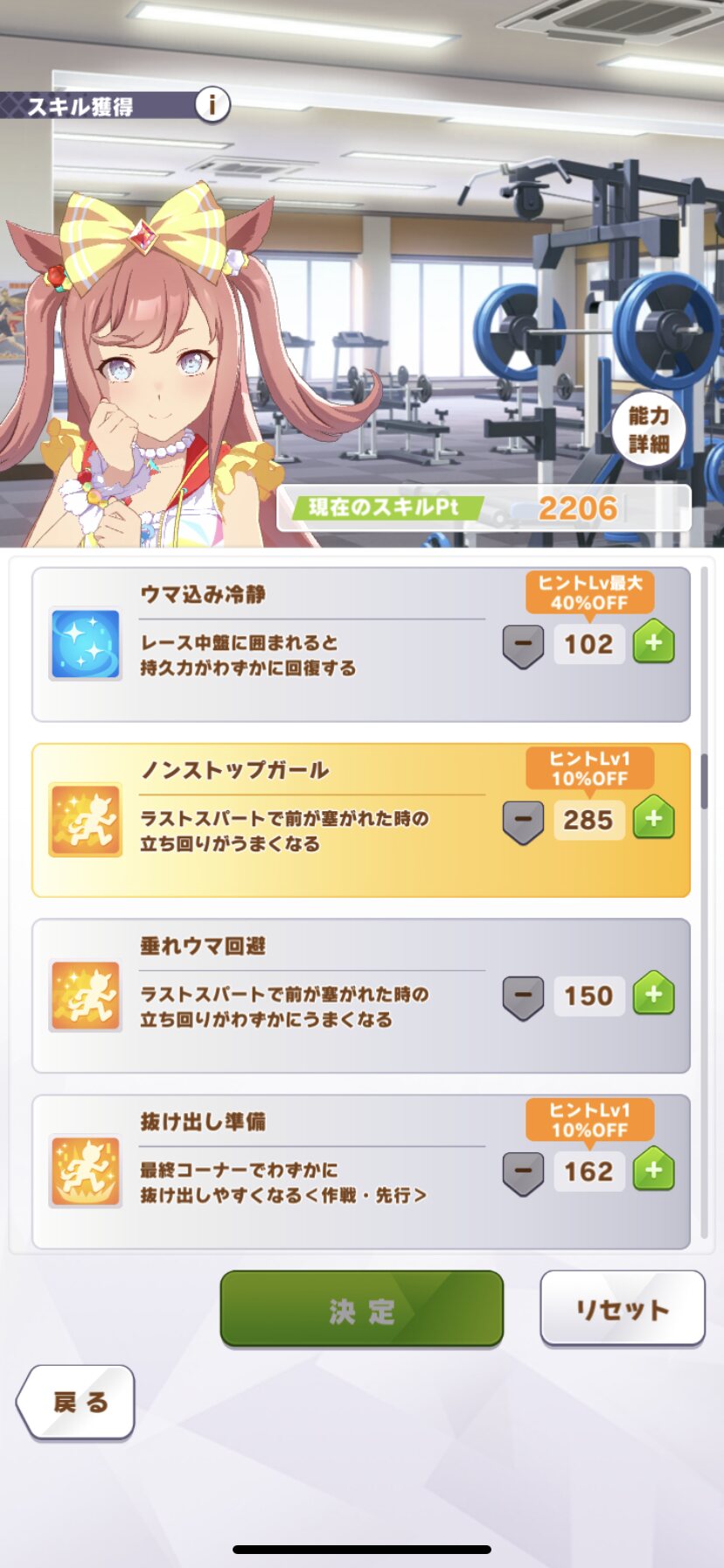Reset skill choices with リセット
This screenshot has height=1568, width=724.
[623, 1308]
